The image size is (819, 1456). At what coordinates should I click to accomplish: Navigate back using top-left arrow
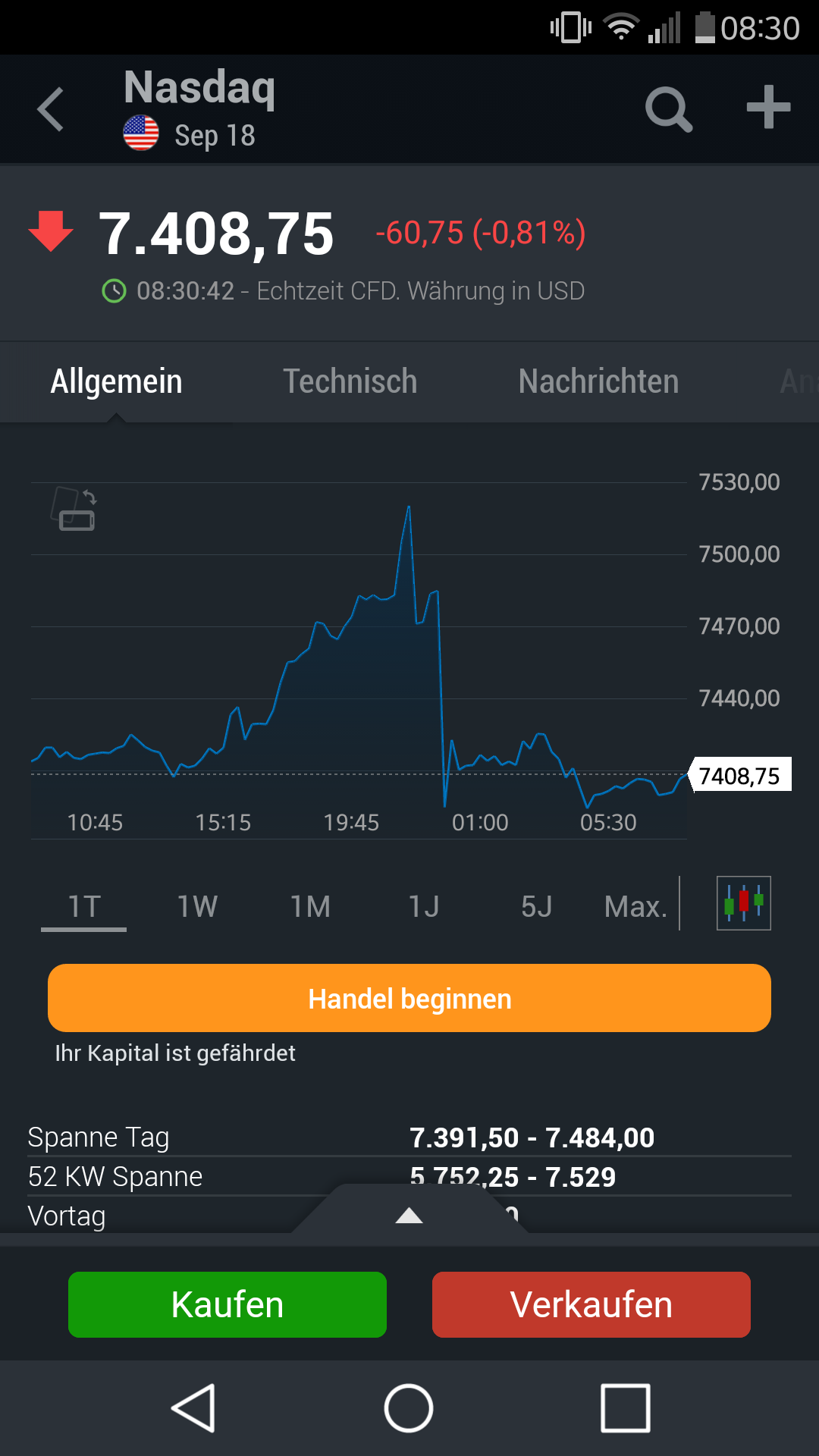point(49,108)
